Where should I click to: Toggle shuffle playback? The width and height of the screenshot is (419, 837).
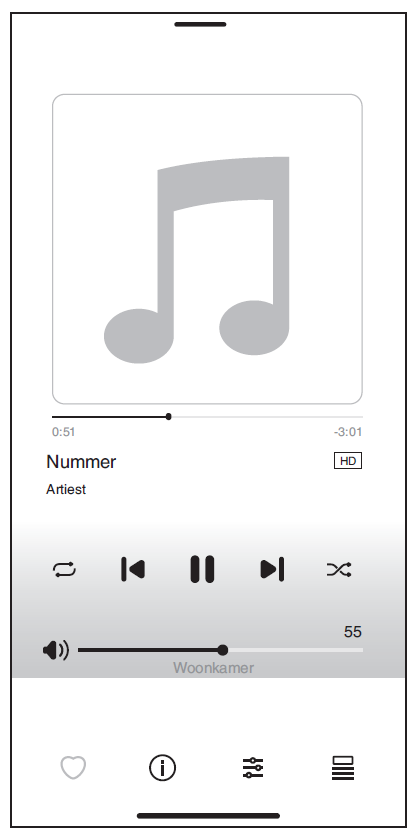[339, 570]
